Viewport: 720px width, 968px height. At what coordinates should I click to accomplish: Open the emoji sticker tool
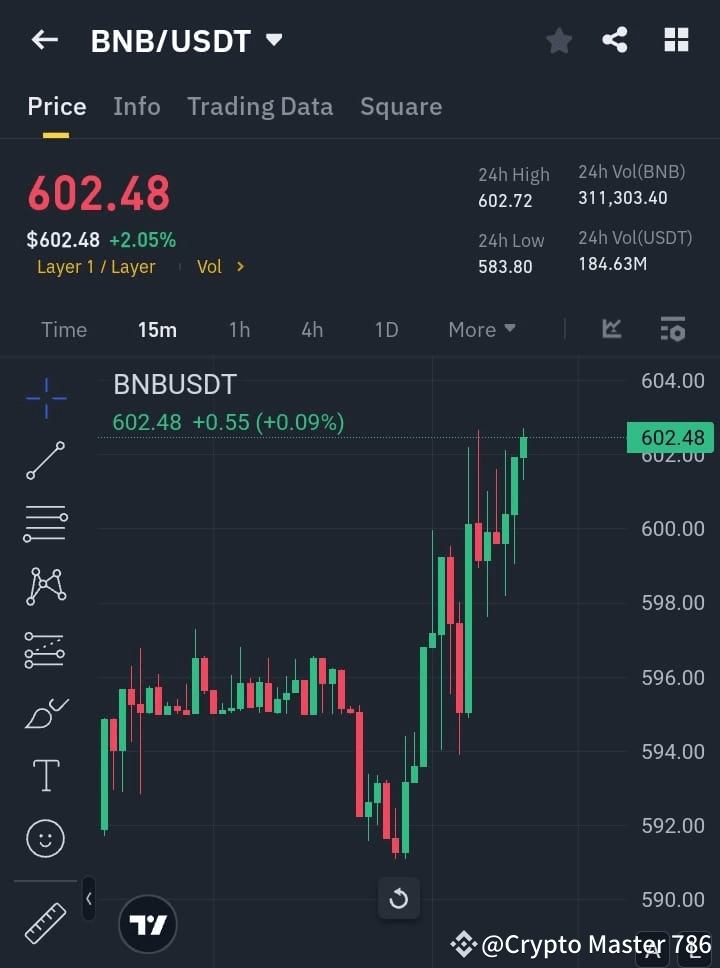pyautogui.click(x=45, y=838)
